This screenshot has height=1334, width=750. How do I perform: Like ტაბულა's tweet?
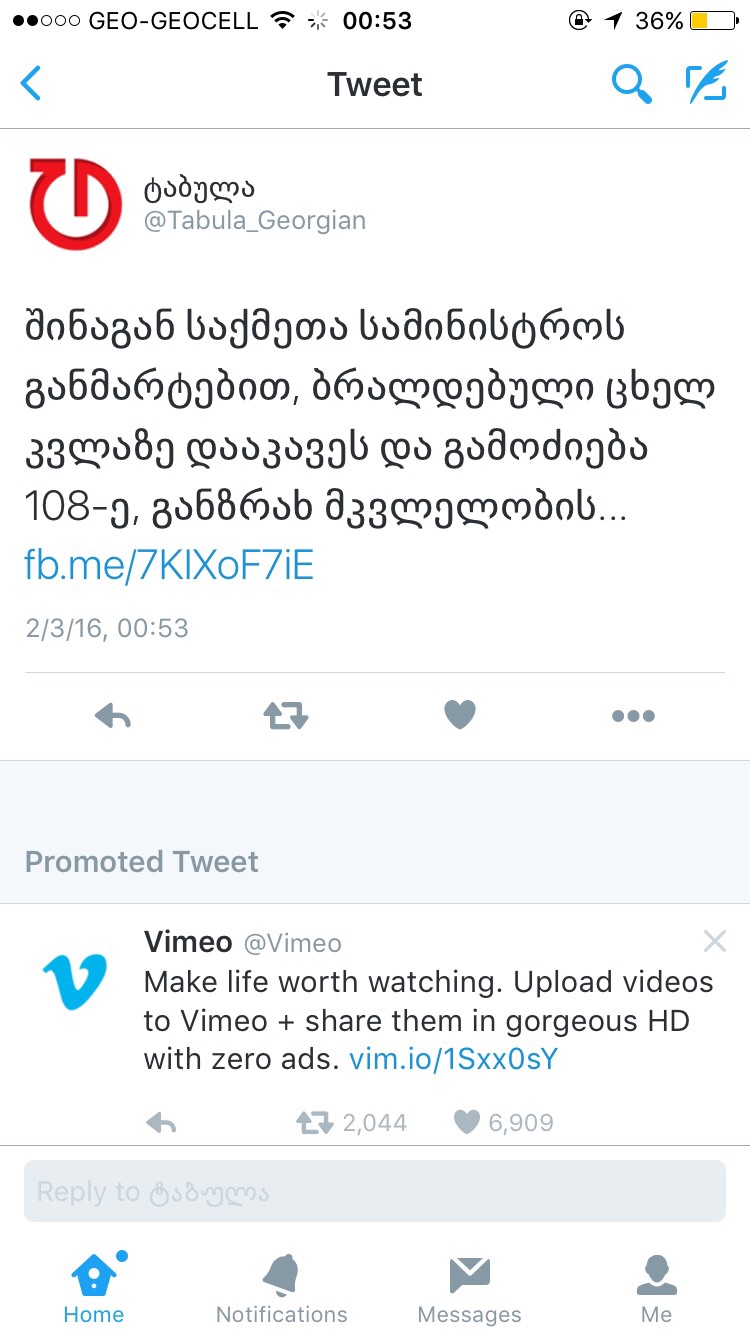tap(460, 715)
